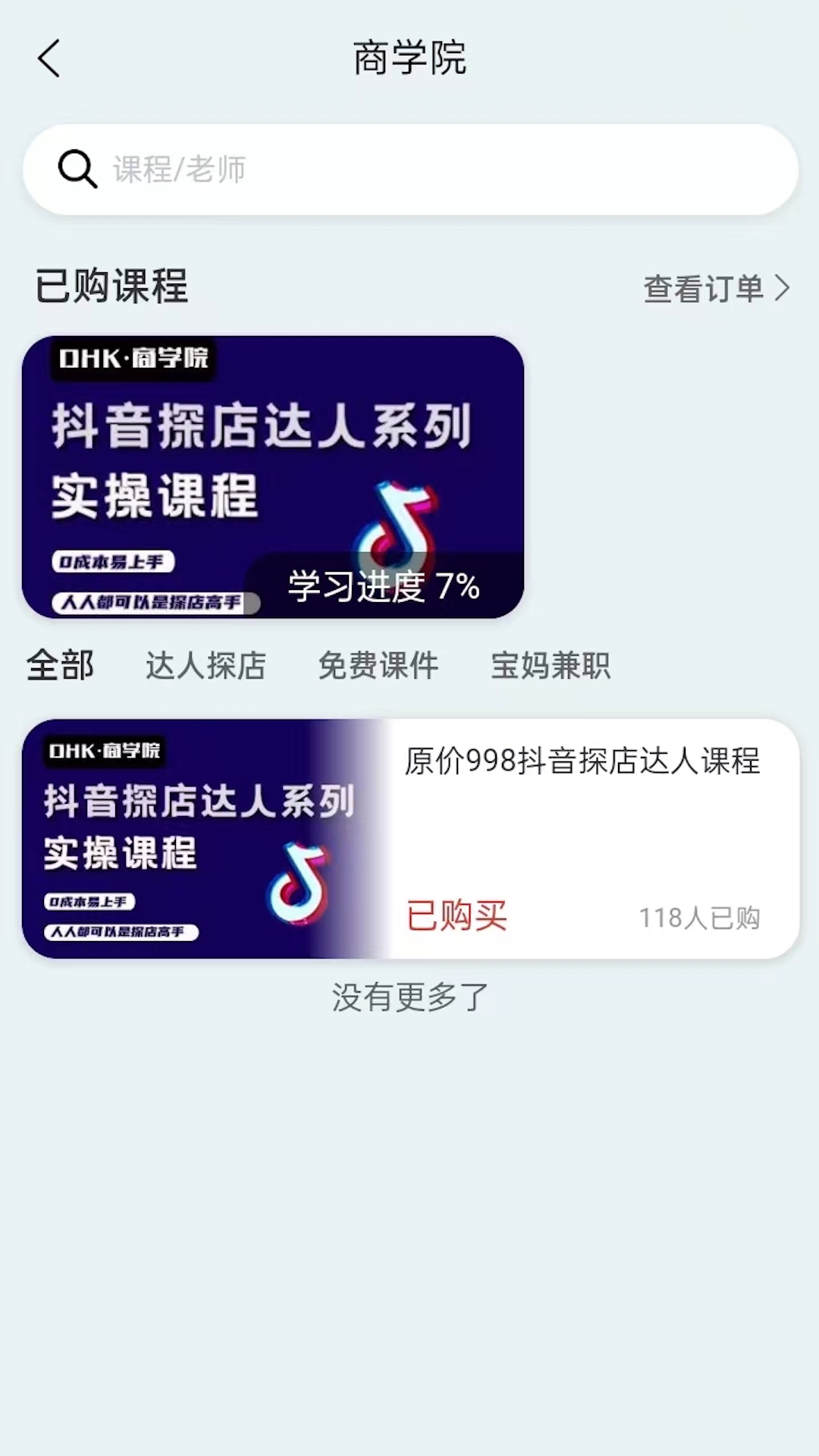The height and width of the screenshot is (1456, 819).
Task: Tap the 没有更多了 end-of-list text
Action: tap(409, 997)
